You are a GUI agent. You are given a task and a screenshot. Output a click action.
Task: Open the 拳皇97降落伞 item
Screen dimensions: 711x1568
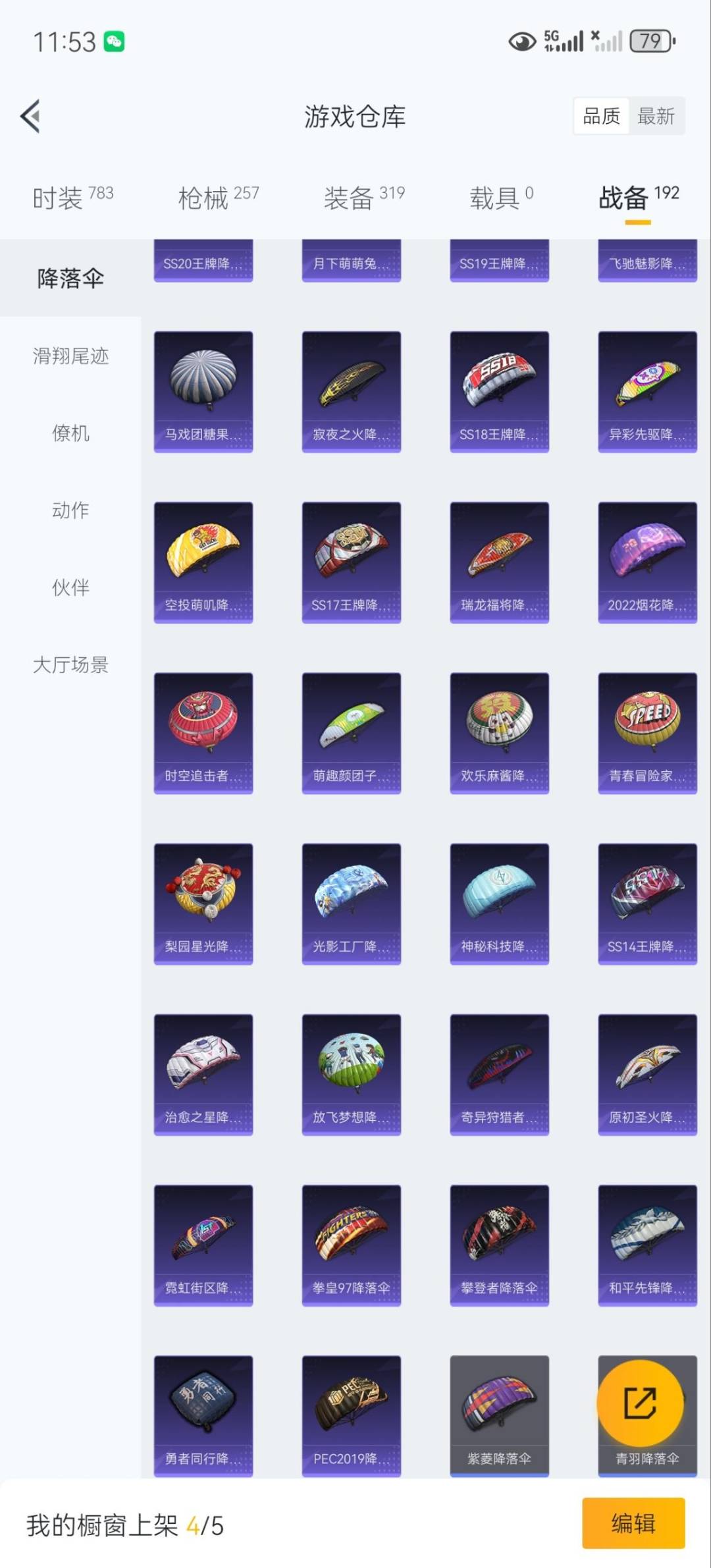pos(350,1245)
